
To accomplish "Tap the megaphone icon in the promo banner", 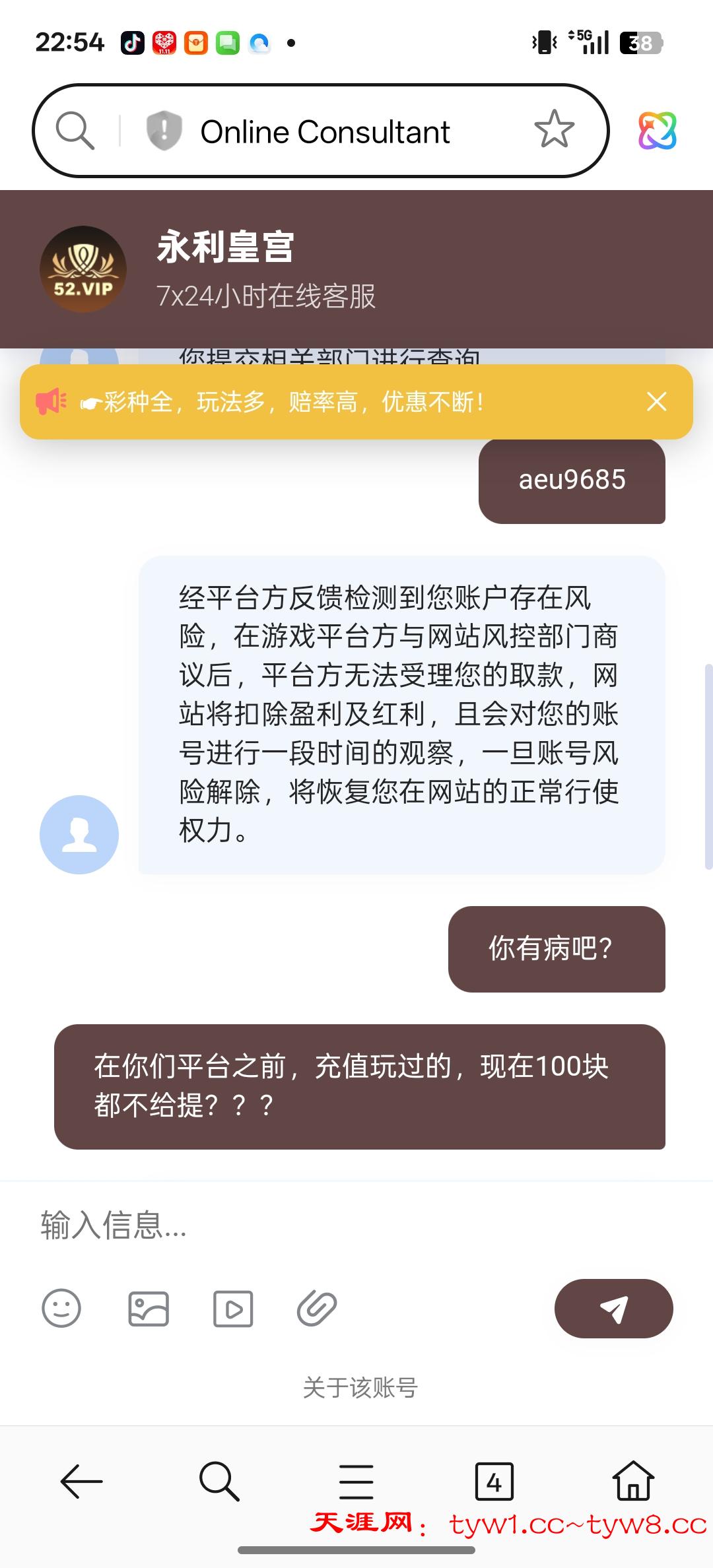I will click(51, 401).
